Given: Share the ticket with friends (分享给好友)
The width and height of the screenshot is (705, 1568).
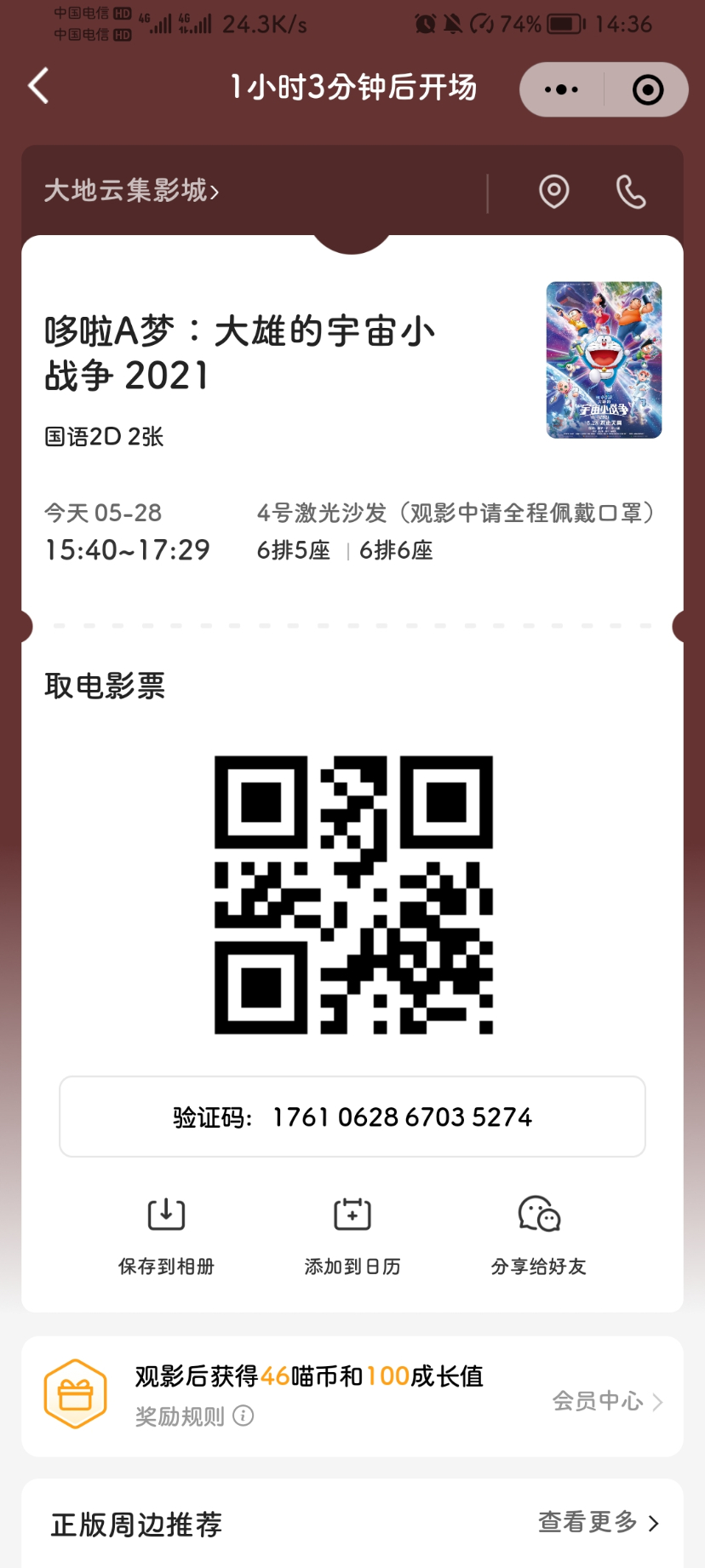Looking at the screenshot, I should 539,1233.
